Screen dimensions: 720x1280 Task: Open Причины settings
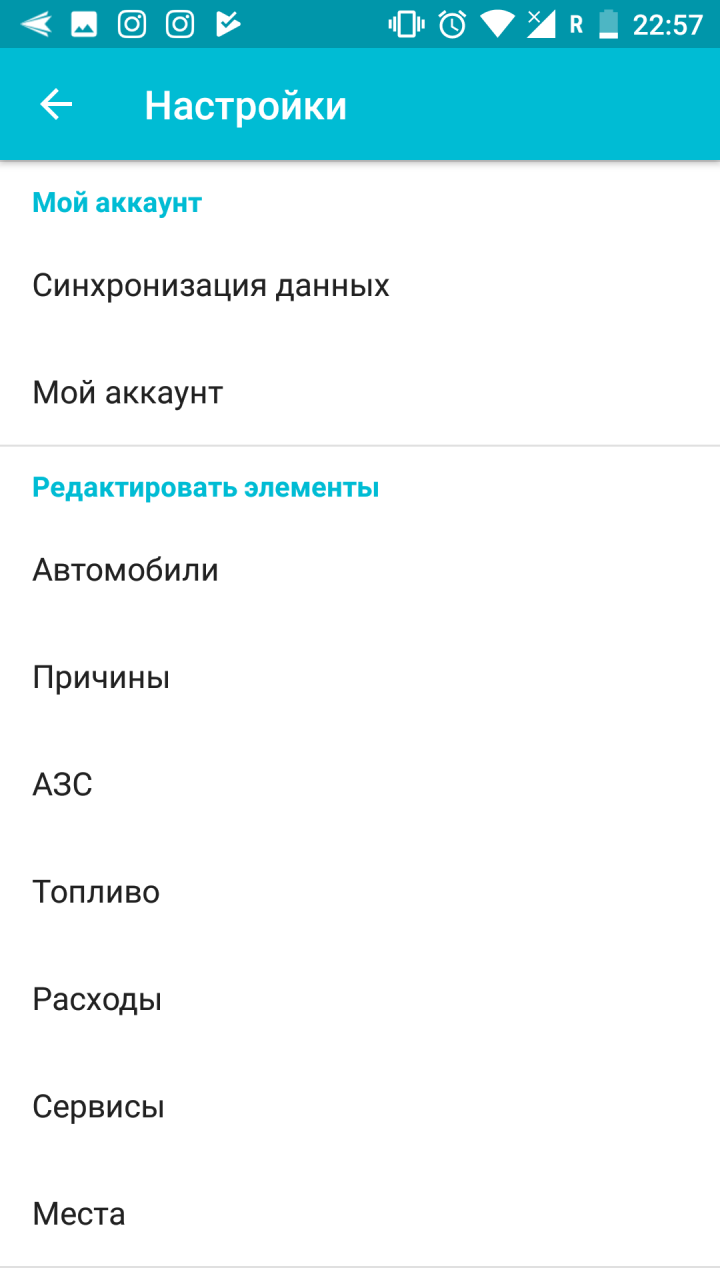101,678
